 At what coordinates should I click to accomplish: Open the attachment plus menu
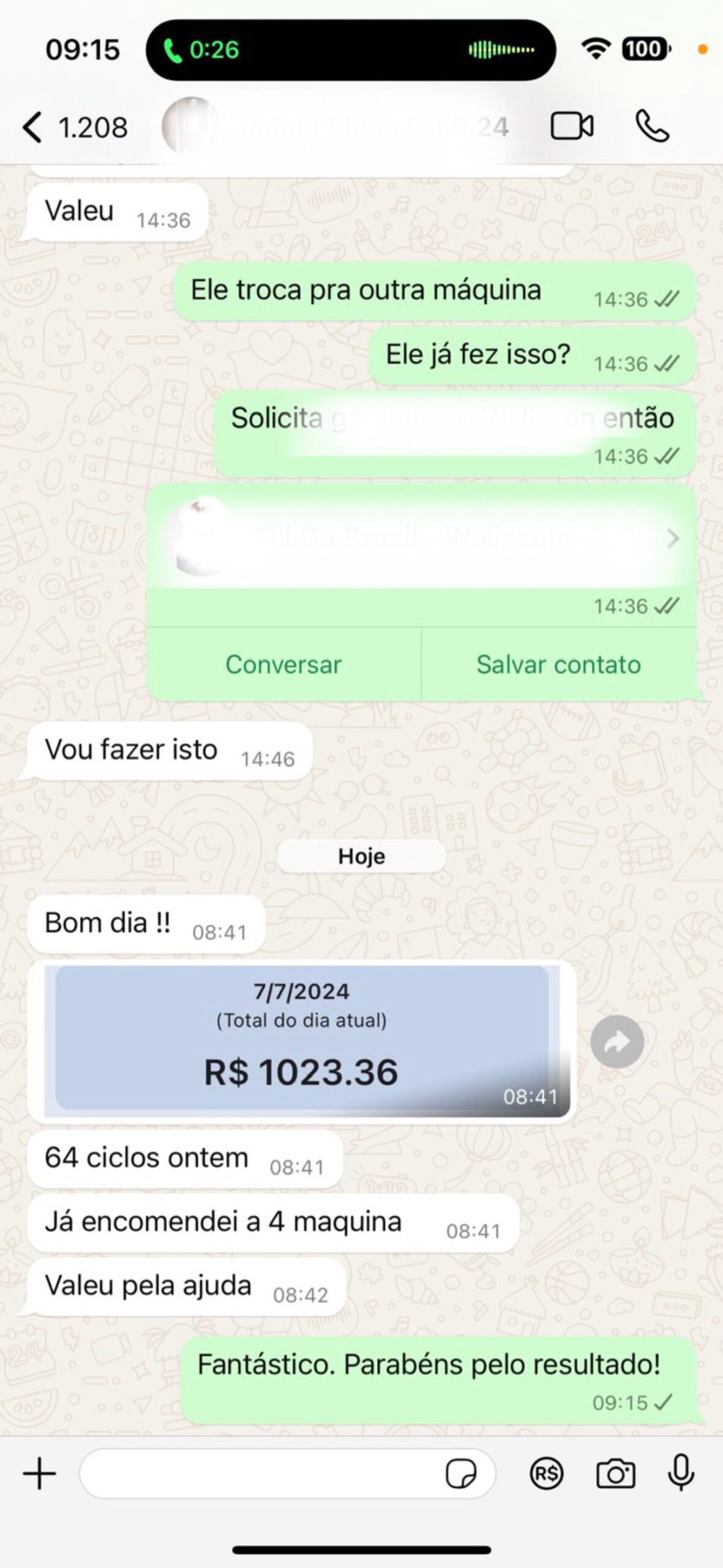coord(40,1473)
